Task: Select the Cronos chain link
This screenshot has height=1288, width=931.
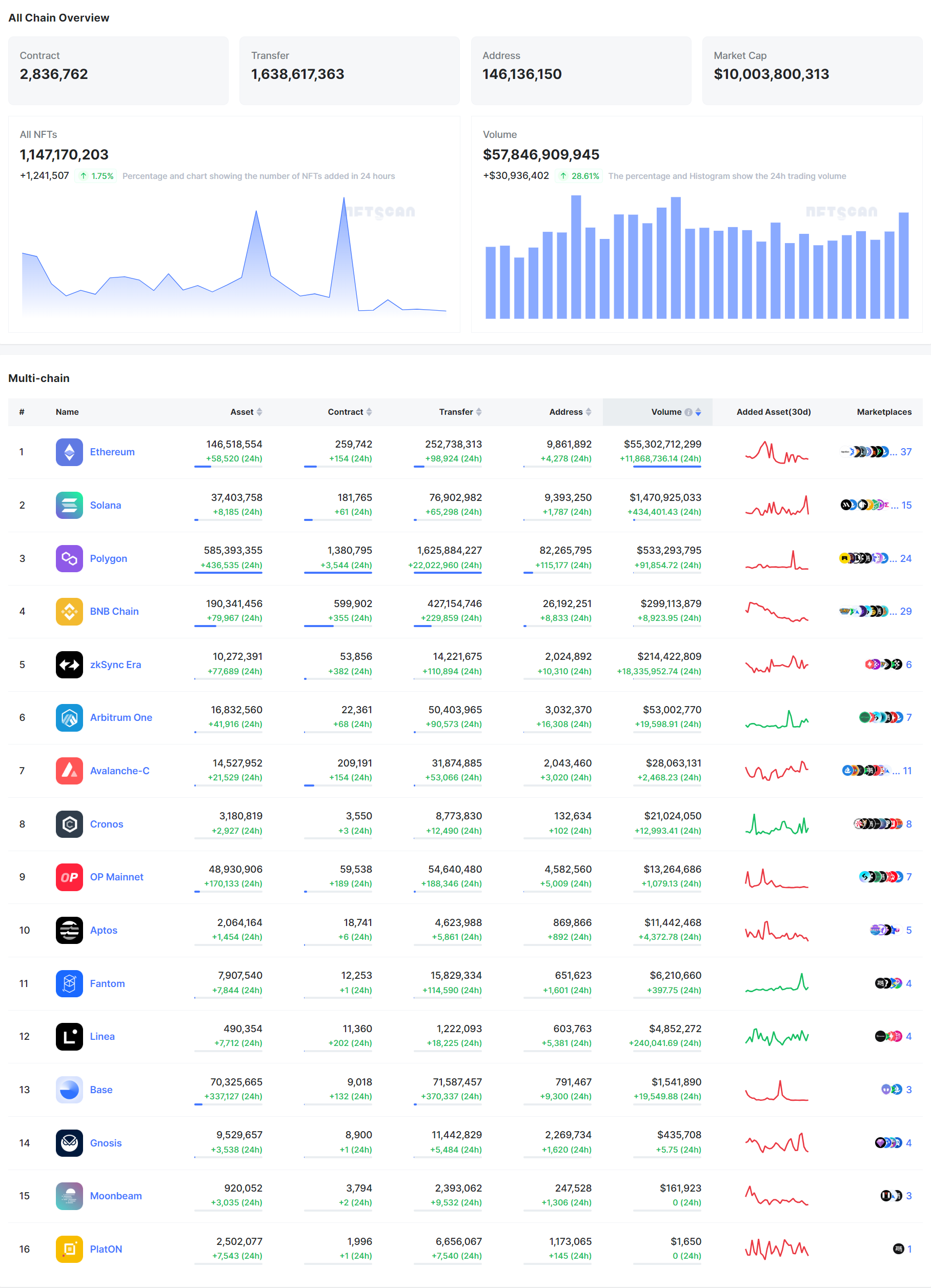Action: [x=106, y=824]
